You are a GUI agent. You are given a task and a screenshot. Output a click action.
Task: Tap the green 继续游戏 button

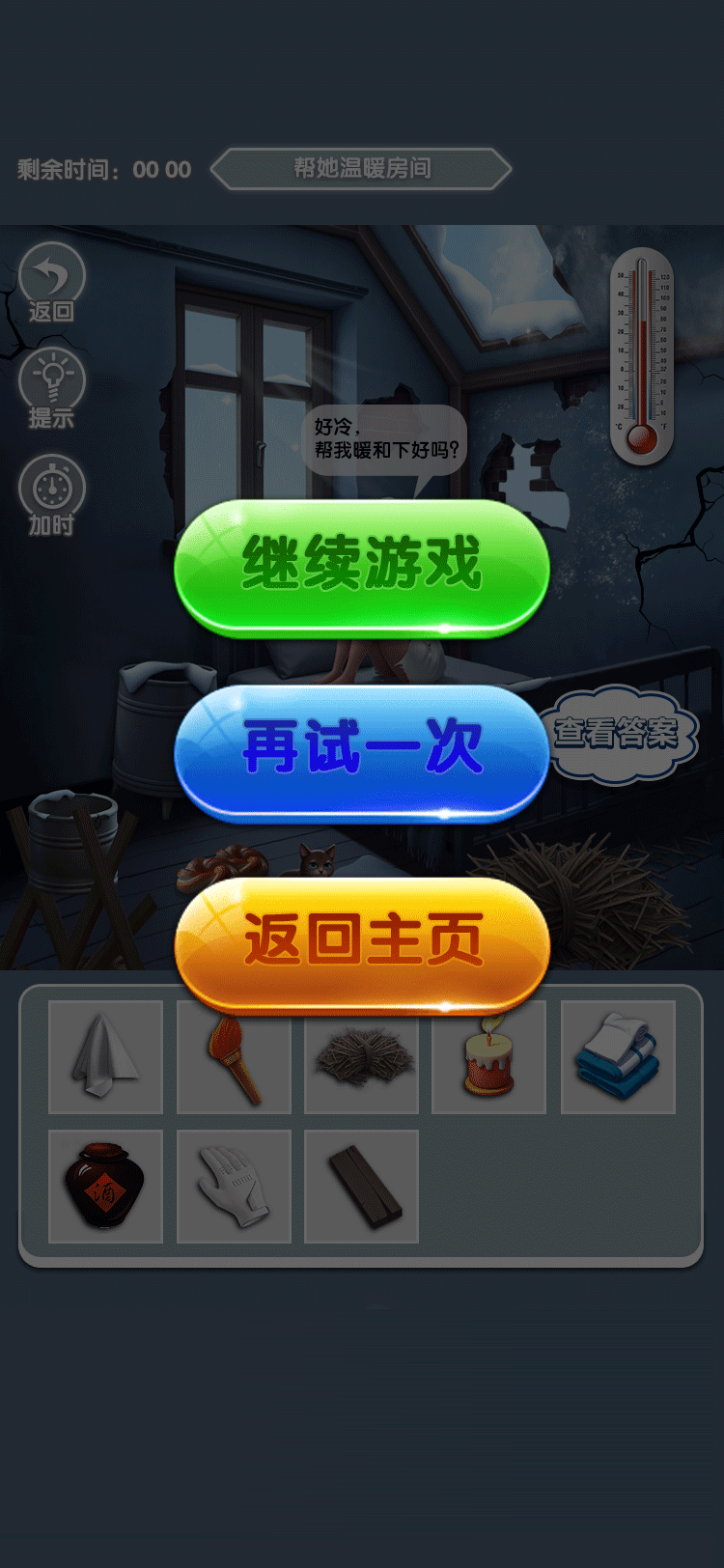(361, 567)
